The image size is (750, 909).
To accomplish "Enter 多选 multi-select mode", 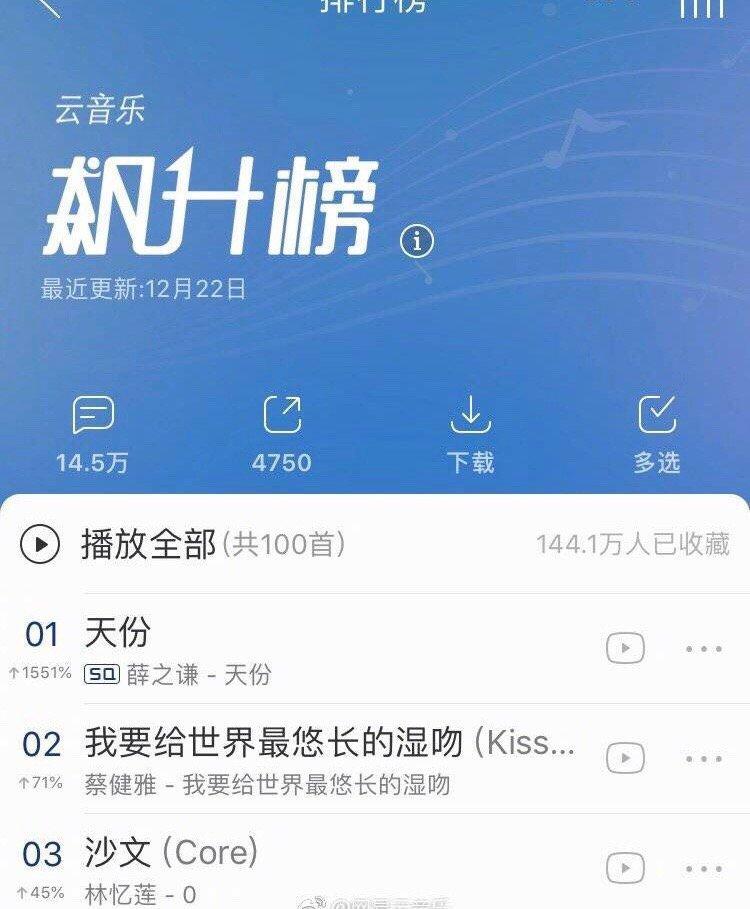I will (x=657, y=434).
